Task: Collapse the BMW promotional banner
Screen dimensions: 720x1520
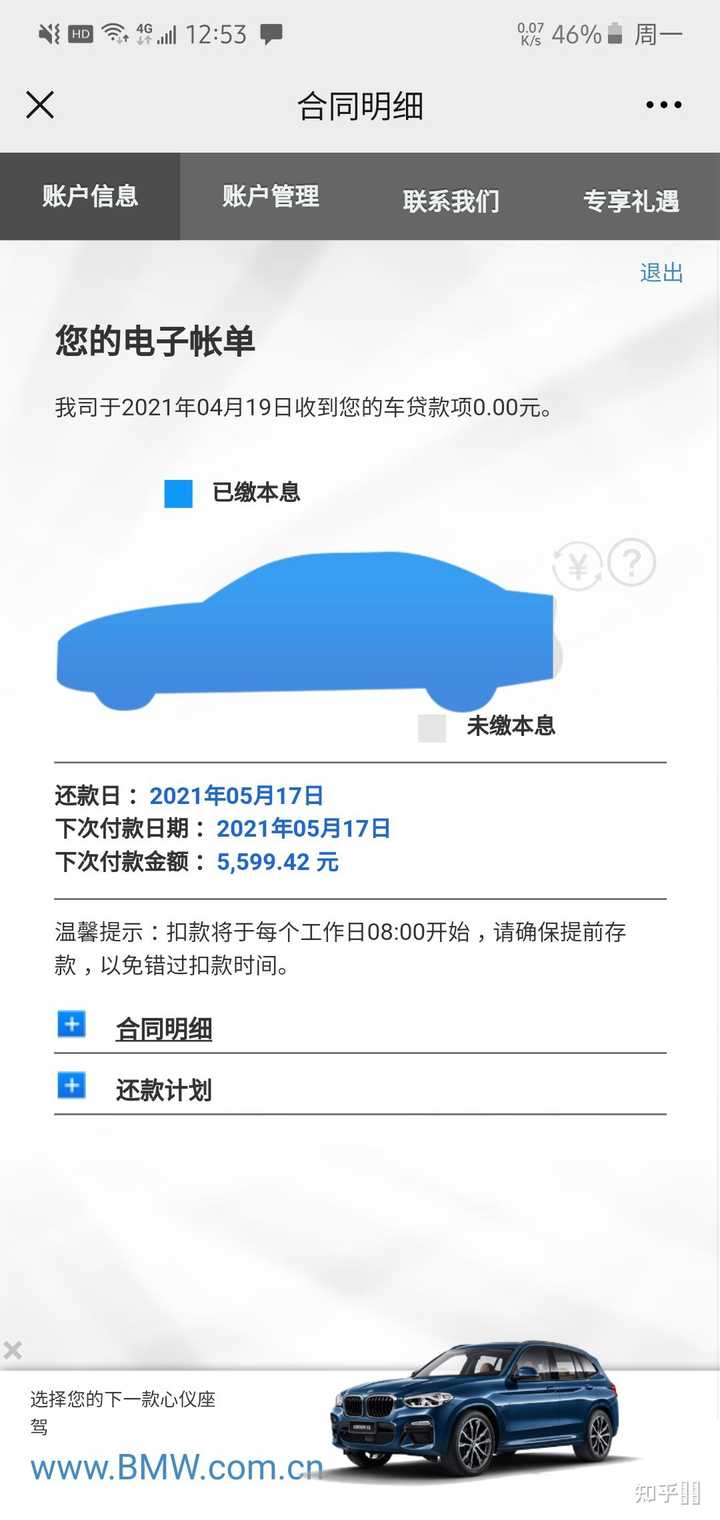Action: pyautogui.click(x=13, y=1349)
